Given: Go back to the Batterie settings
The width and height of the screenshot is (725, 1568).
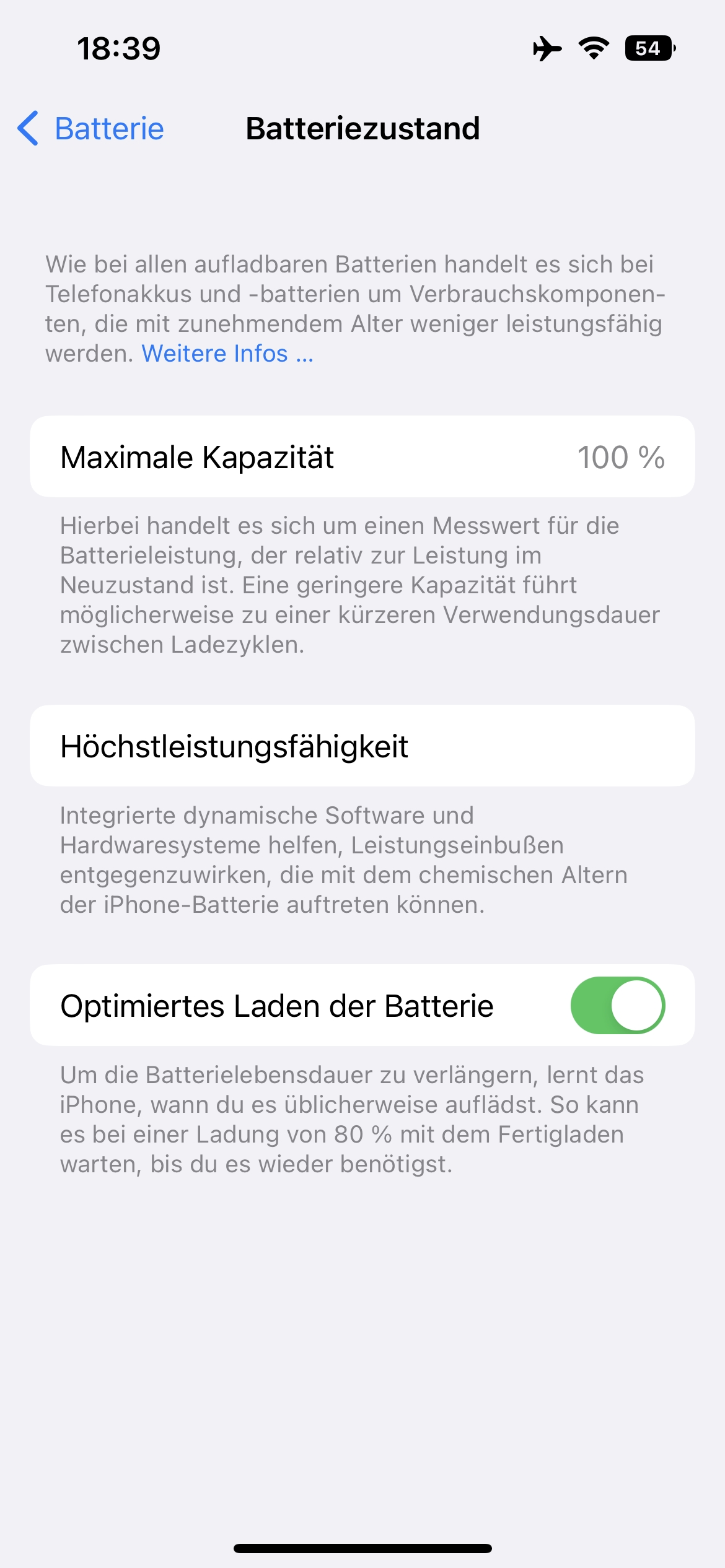Looking at the screenshot, I should tap(90, 129).
